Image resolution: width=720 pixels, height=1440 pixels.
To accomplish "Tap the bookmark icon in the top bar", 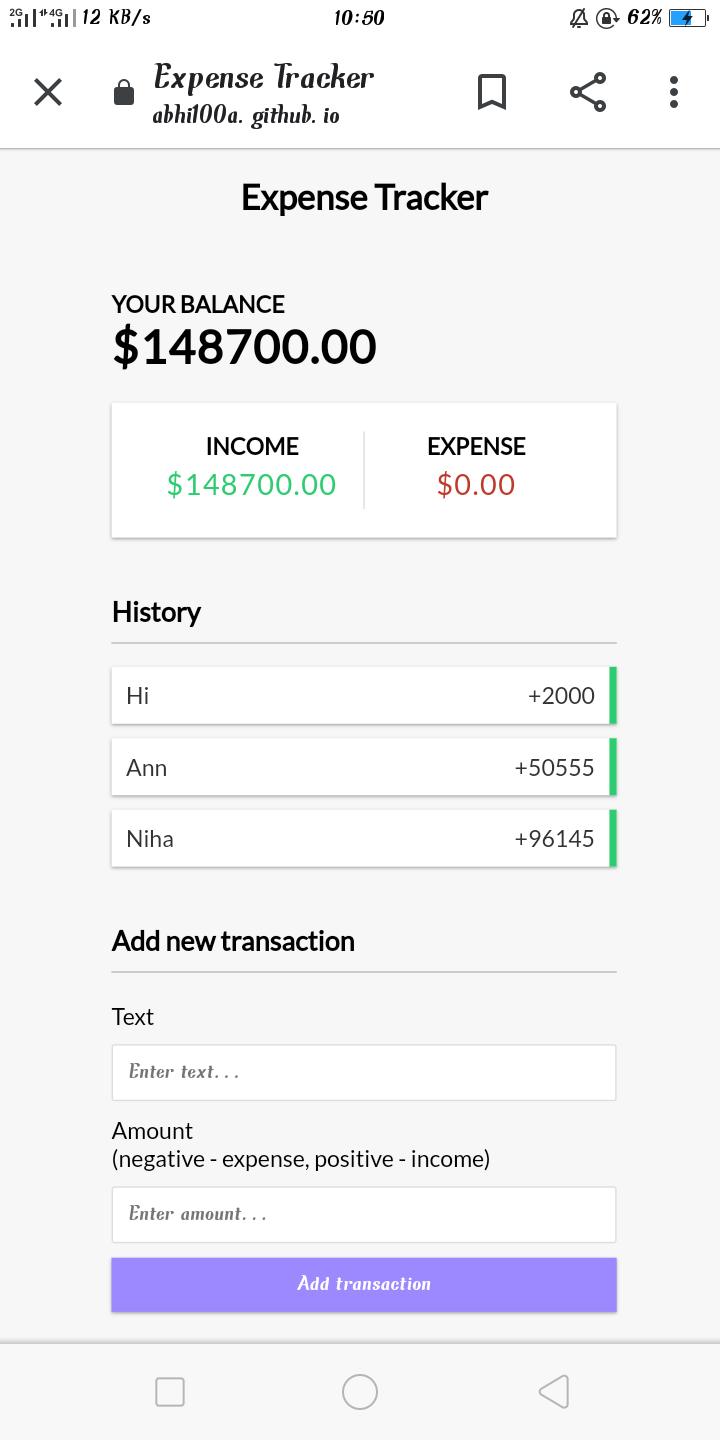I will [x=491, y=91].
